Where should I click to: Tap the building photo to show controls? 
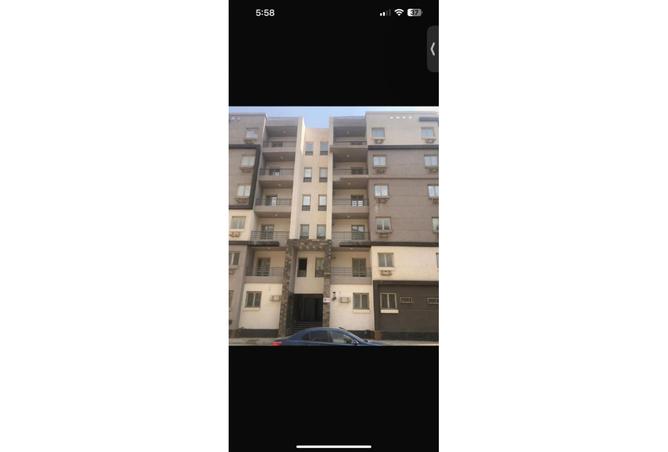click(333, 226)
